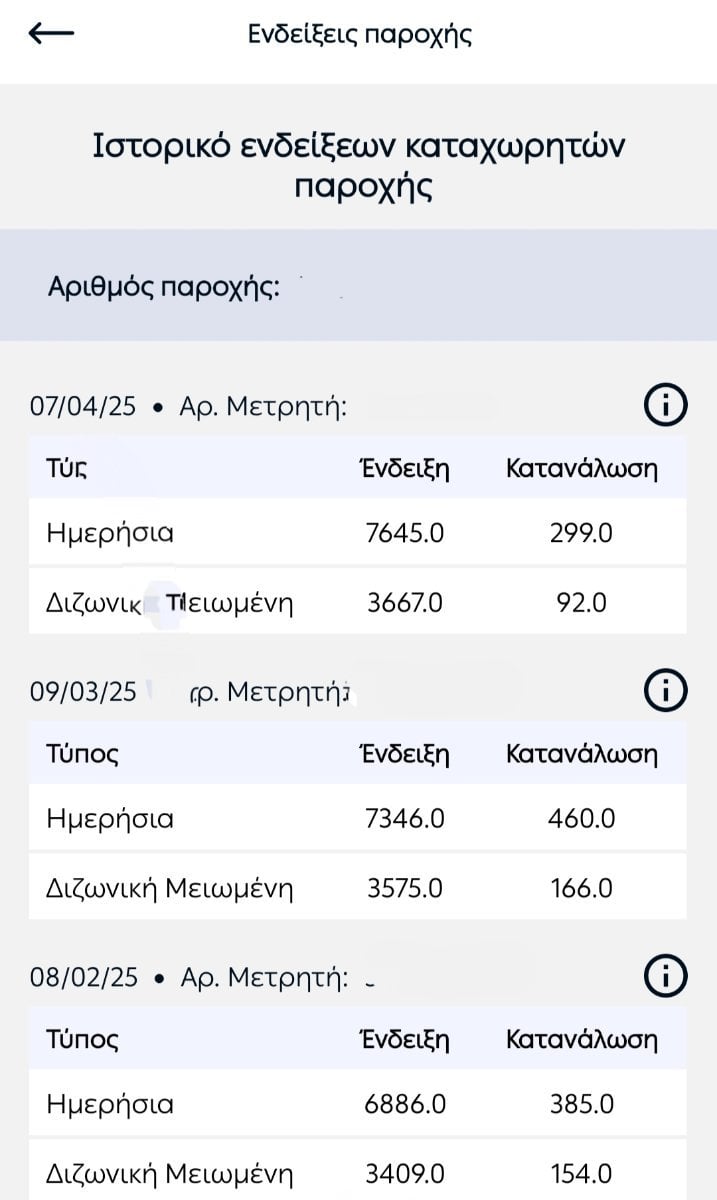Go back using the top-left arrow
Screen dimensions: 717x1200
tap(51, 33)
